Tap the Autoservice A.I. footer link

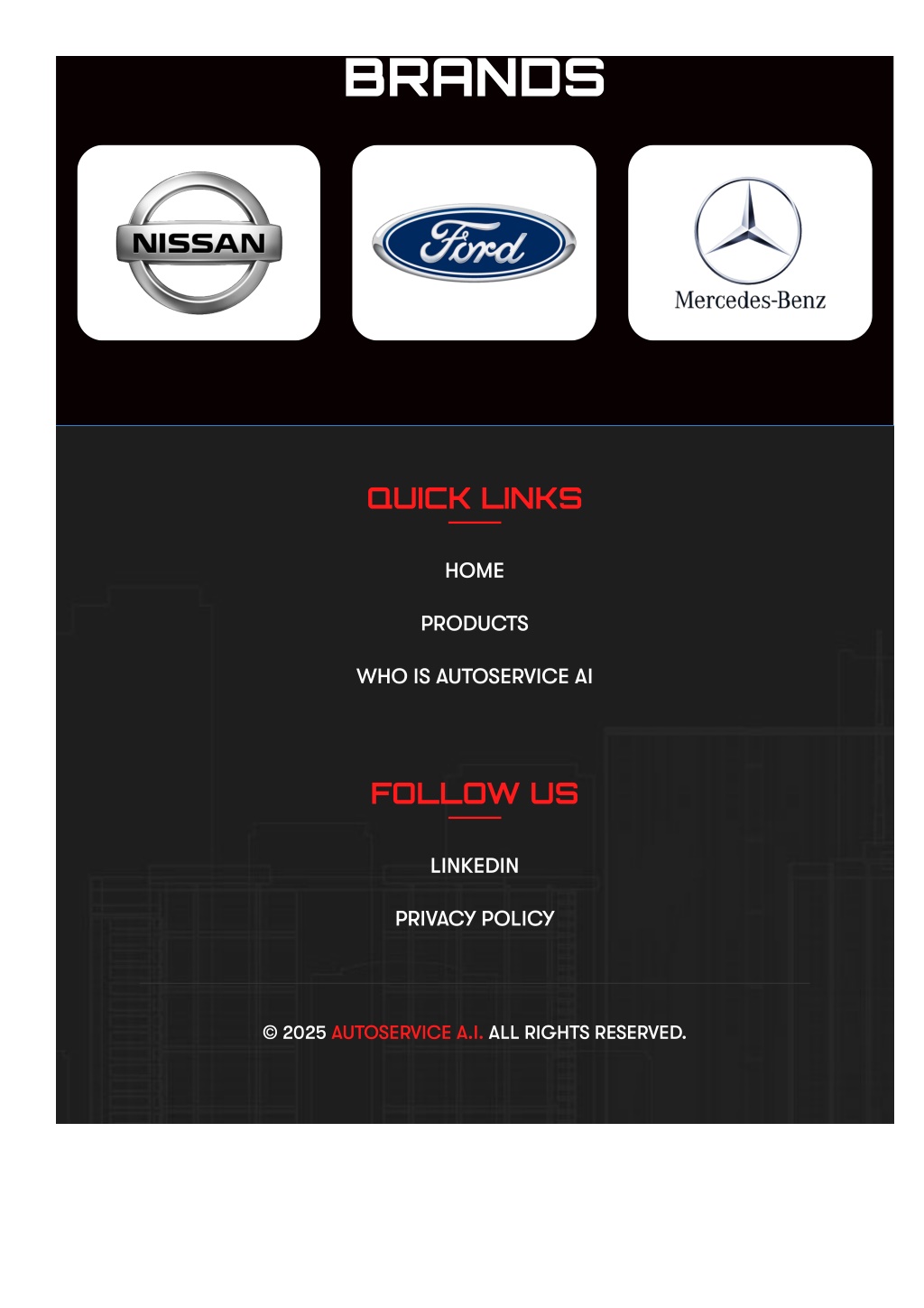pos(407,1033)
